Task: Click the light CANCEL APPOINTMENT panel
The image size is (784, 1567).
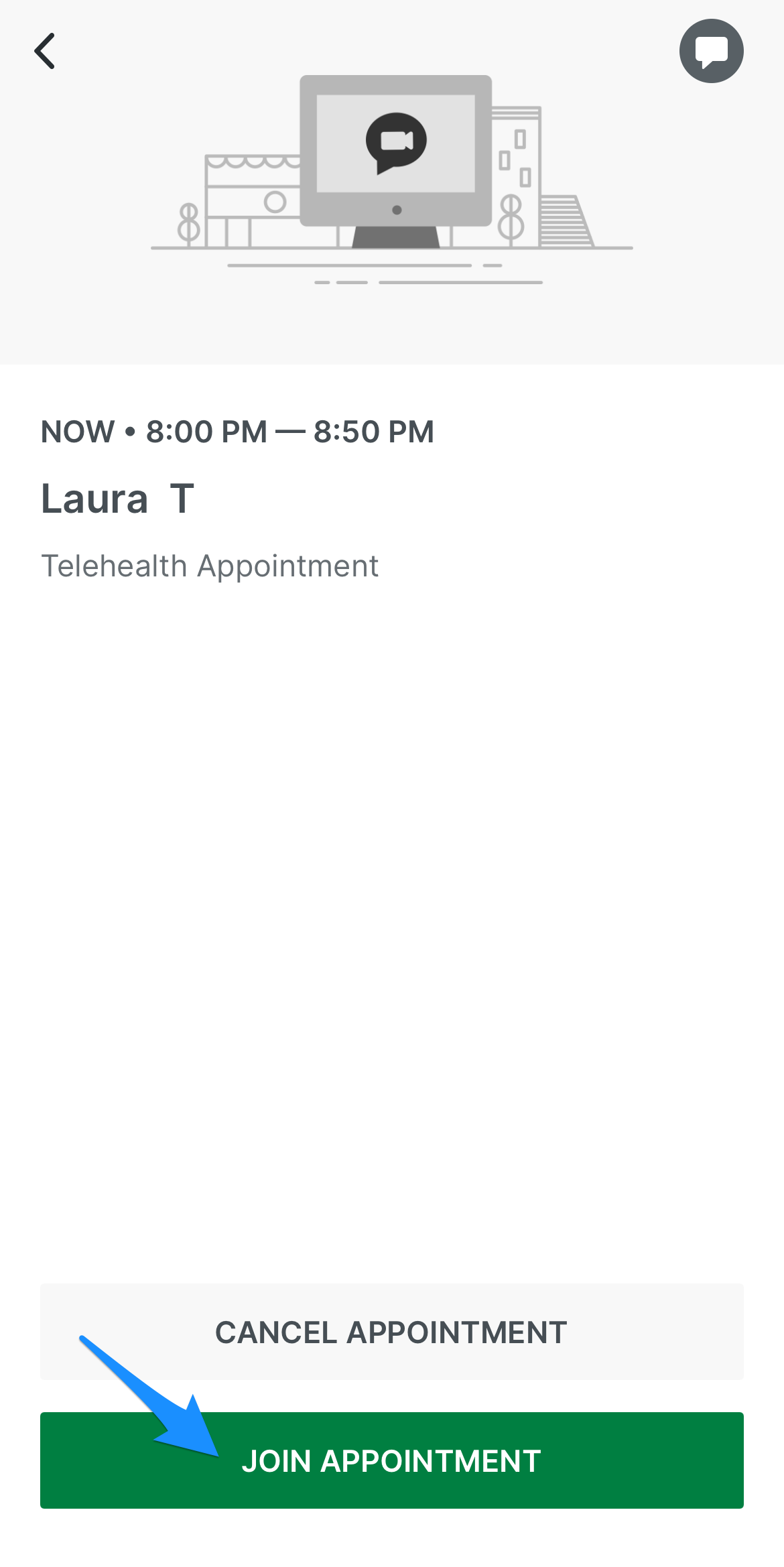Action: 392,1332
